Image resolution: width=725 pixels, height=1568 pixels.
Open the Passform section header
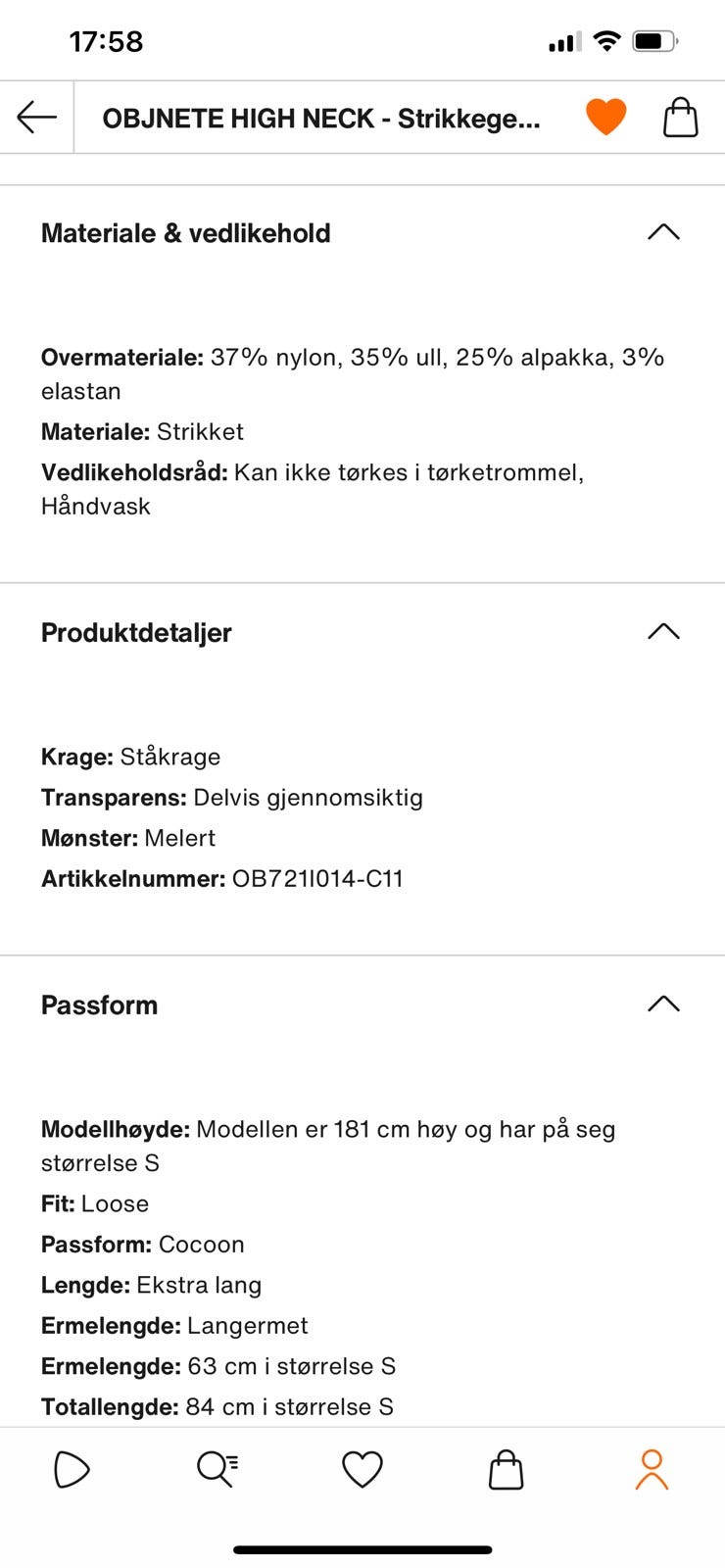(98, 1004)
